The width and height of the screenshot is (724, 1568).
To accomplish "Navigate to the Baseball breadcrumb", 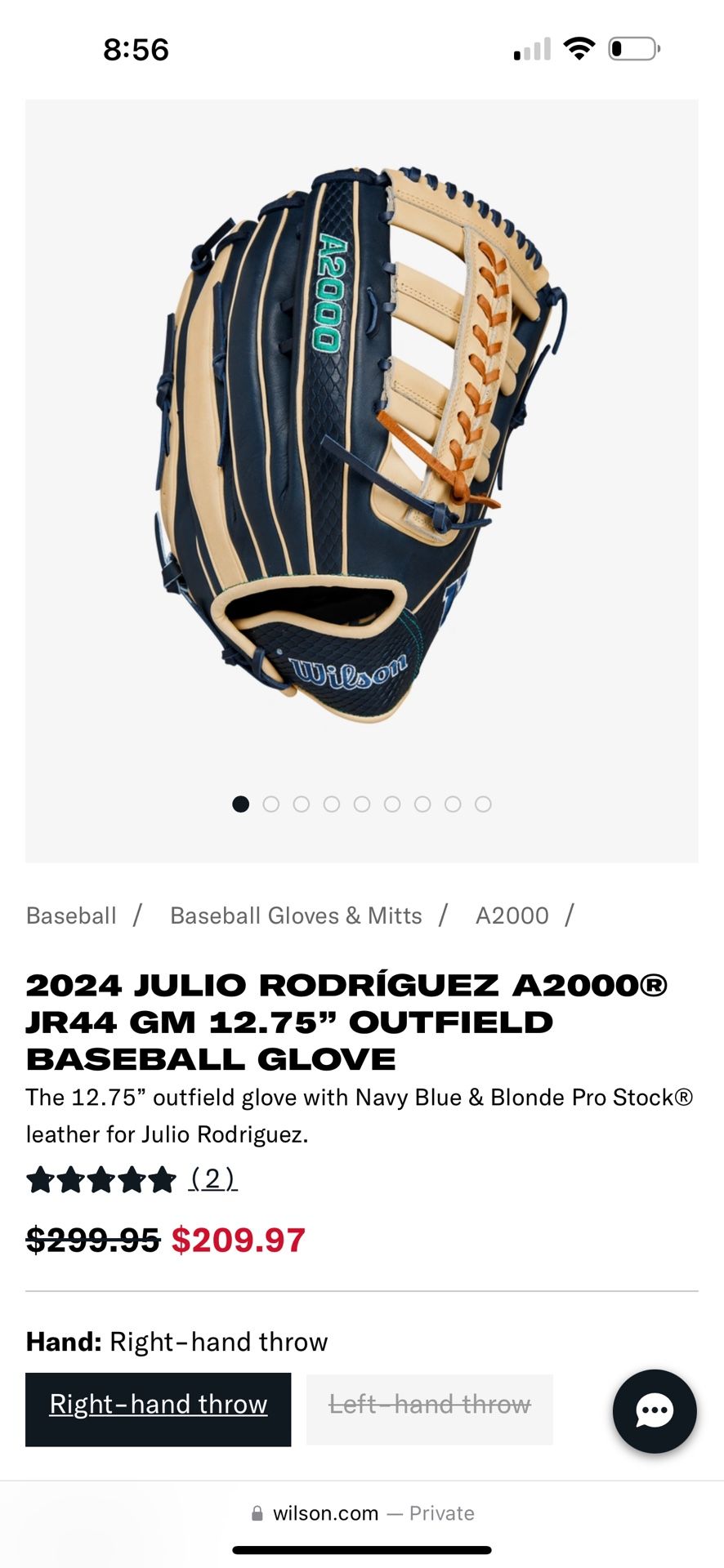I will pyautogui.click(x=70, y=915).
